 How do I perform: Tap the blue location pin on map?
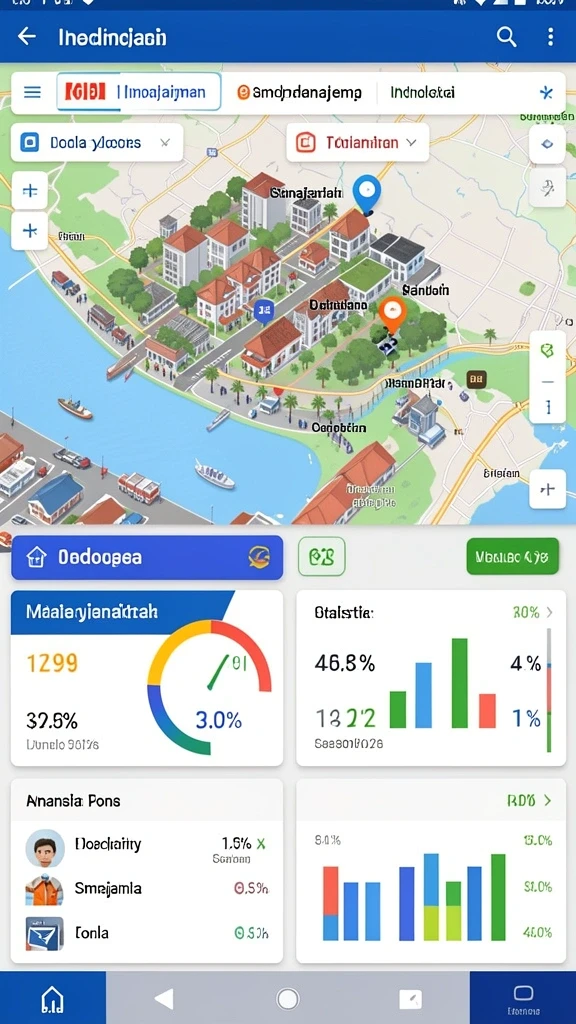pos(366,194)
